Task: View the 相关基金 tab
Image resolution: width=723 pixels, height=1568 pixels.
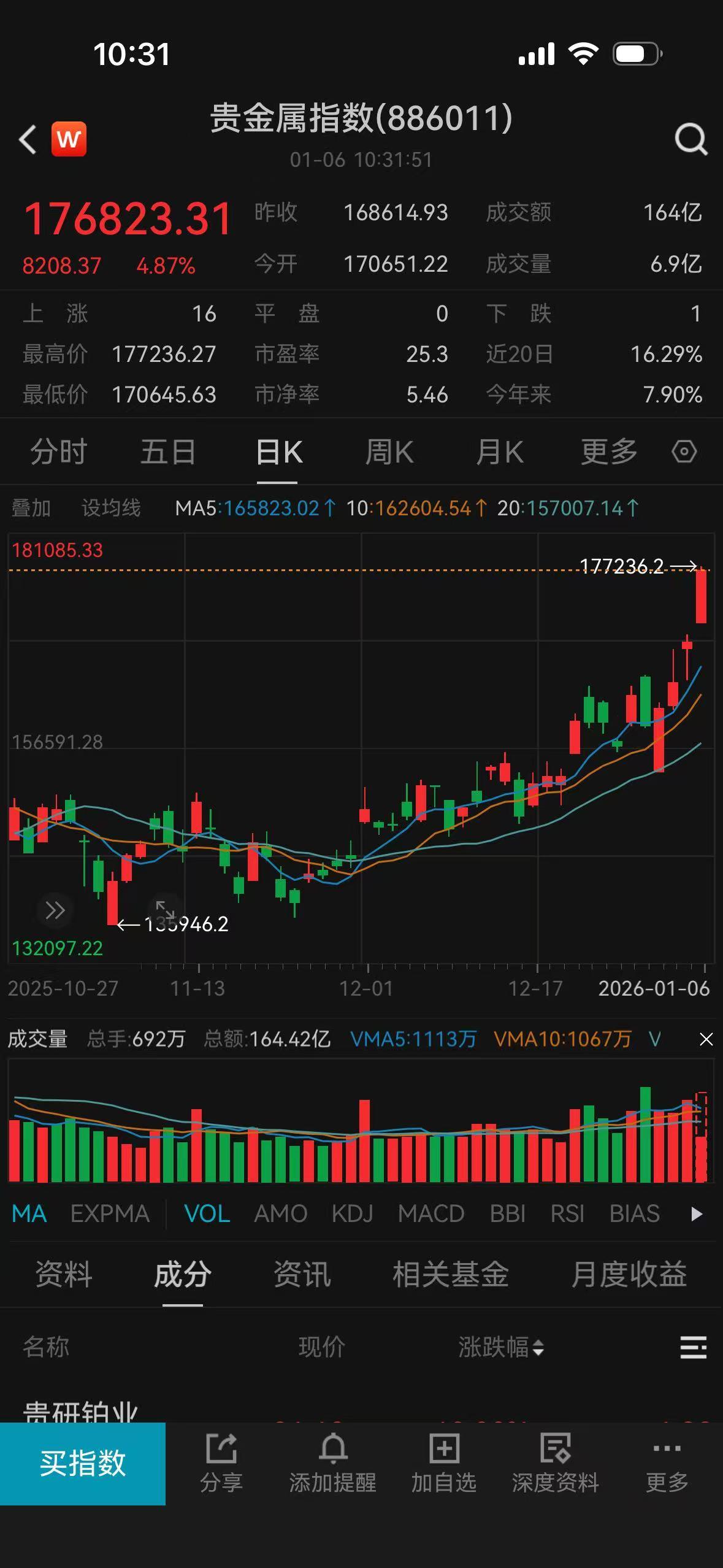Action: tap(451, 1274)
